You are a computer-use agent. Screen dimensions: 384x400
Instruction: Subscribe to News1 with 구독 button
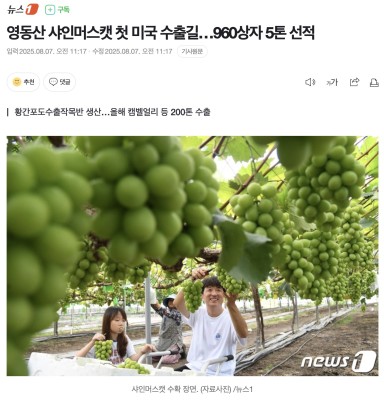click(57, 10)
